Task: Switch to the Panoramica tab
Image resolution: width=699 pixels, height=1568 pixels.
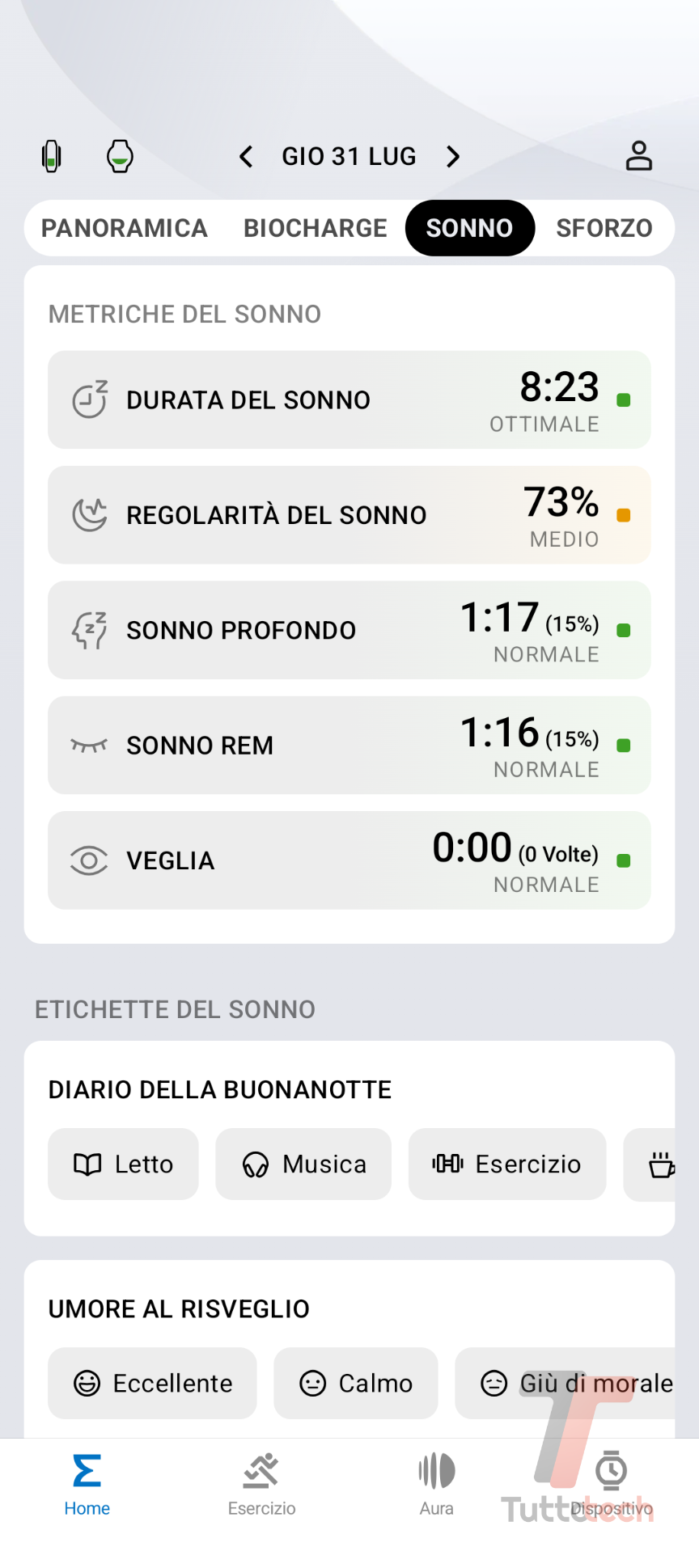Action: pos(125,228)
